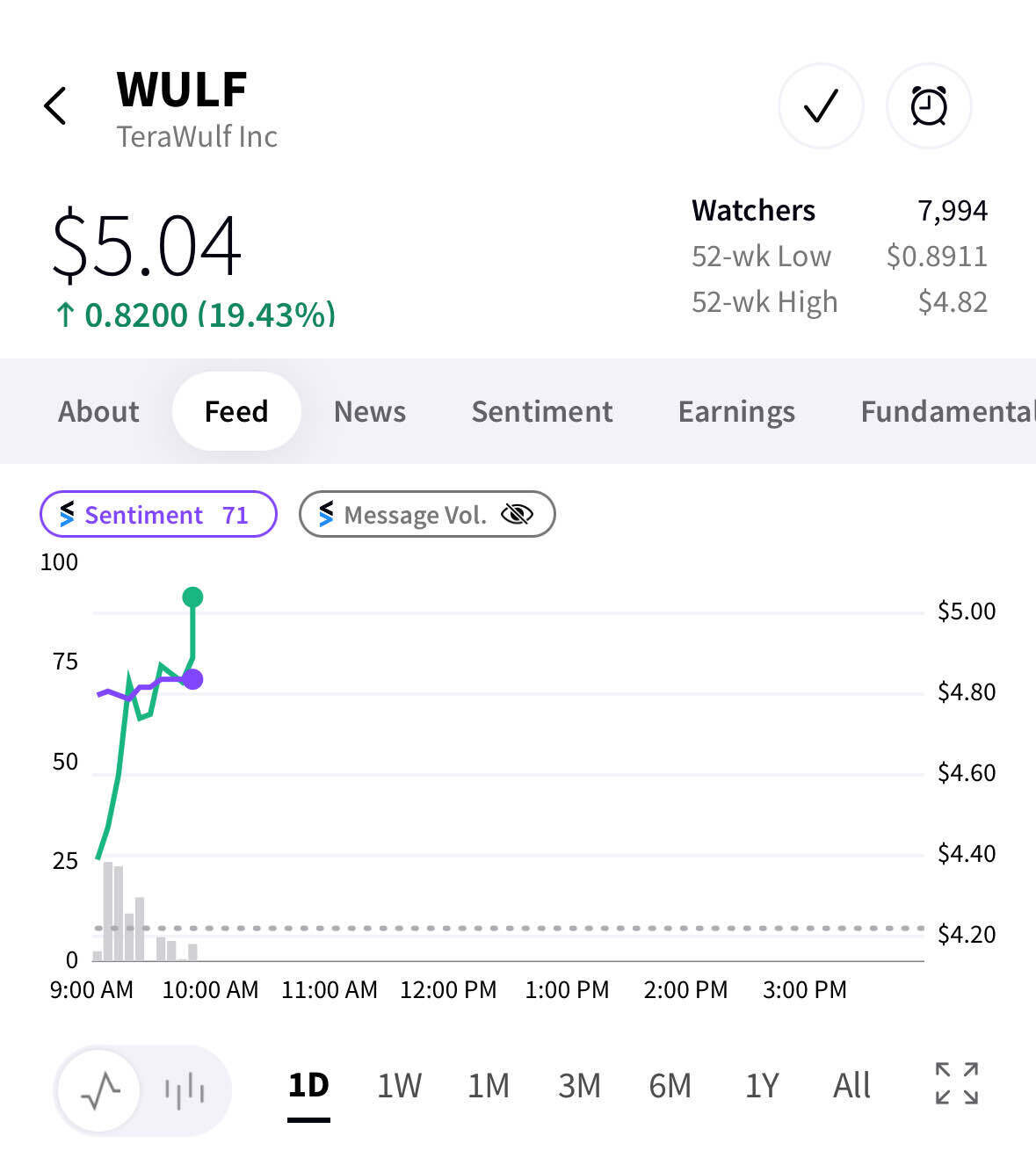The image size is (1036, 1165).
Task: Toggle the Message Vol. overlay off
Action: [426, 514]
